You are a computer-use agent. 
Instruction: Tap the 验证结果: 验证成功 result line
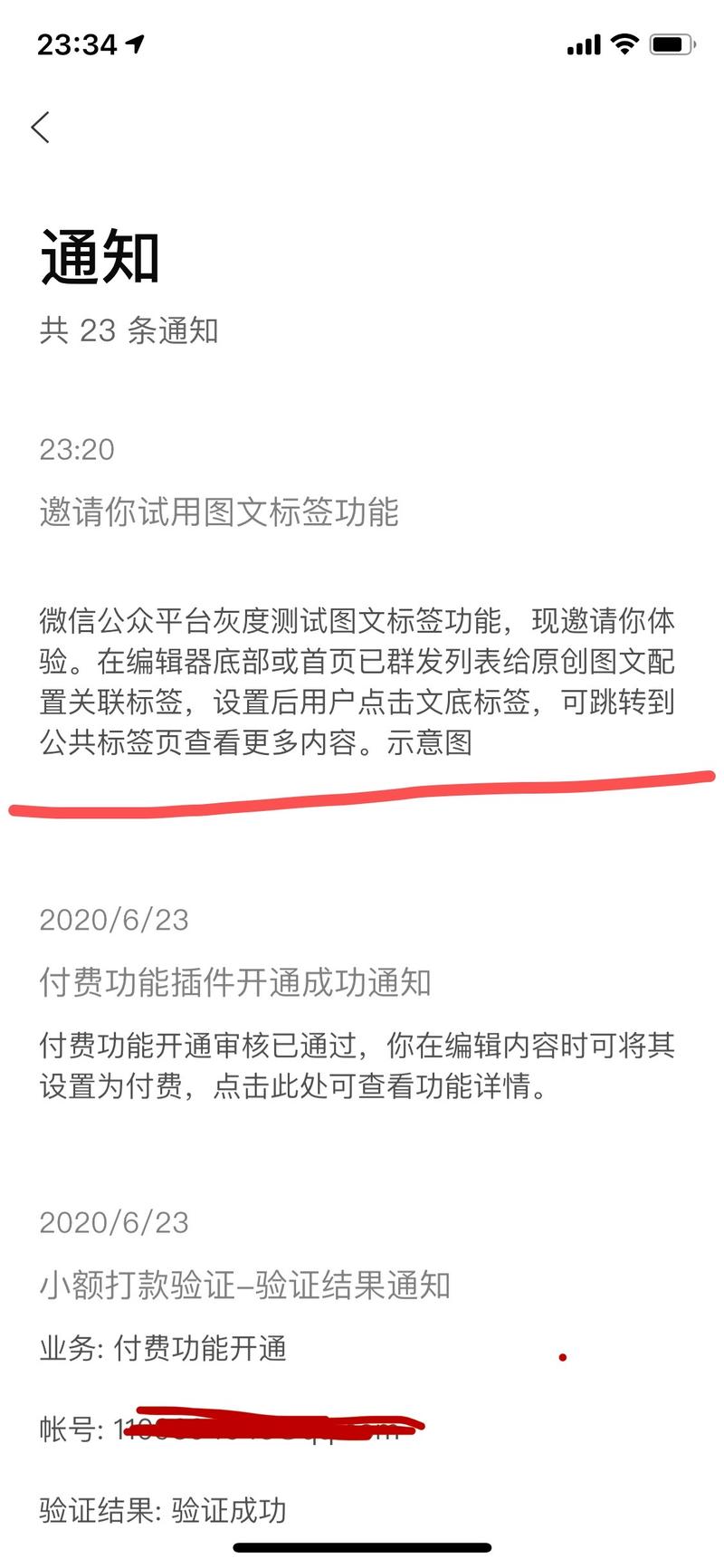[161, 1510]
